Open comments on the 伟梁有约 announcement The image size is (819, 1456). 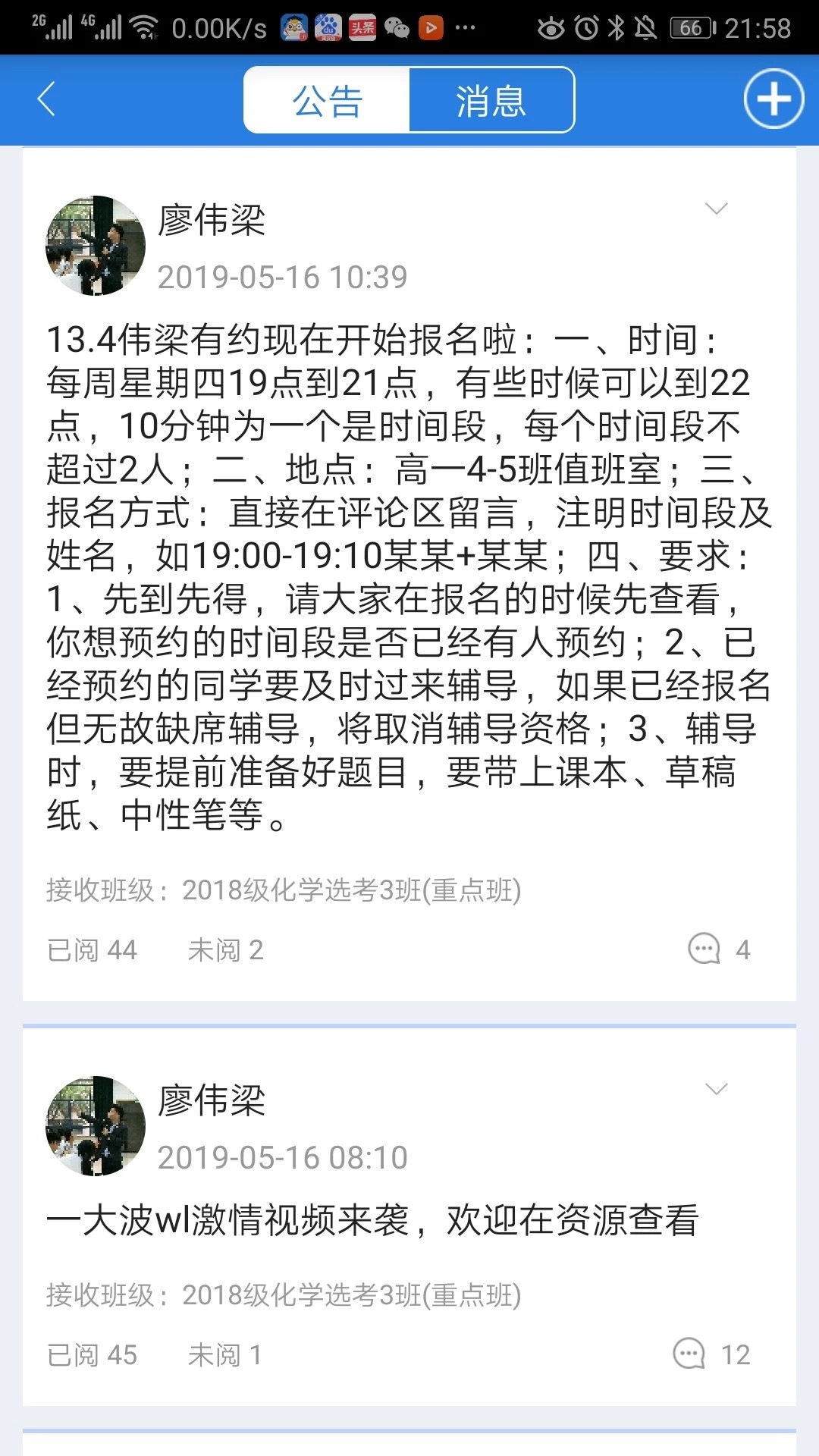point(718,949)
